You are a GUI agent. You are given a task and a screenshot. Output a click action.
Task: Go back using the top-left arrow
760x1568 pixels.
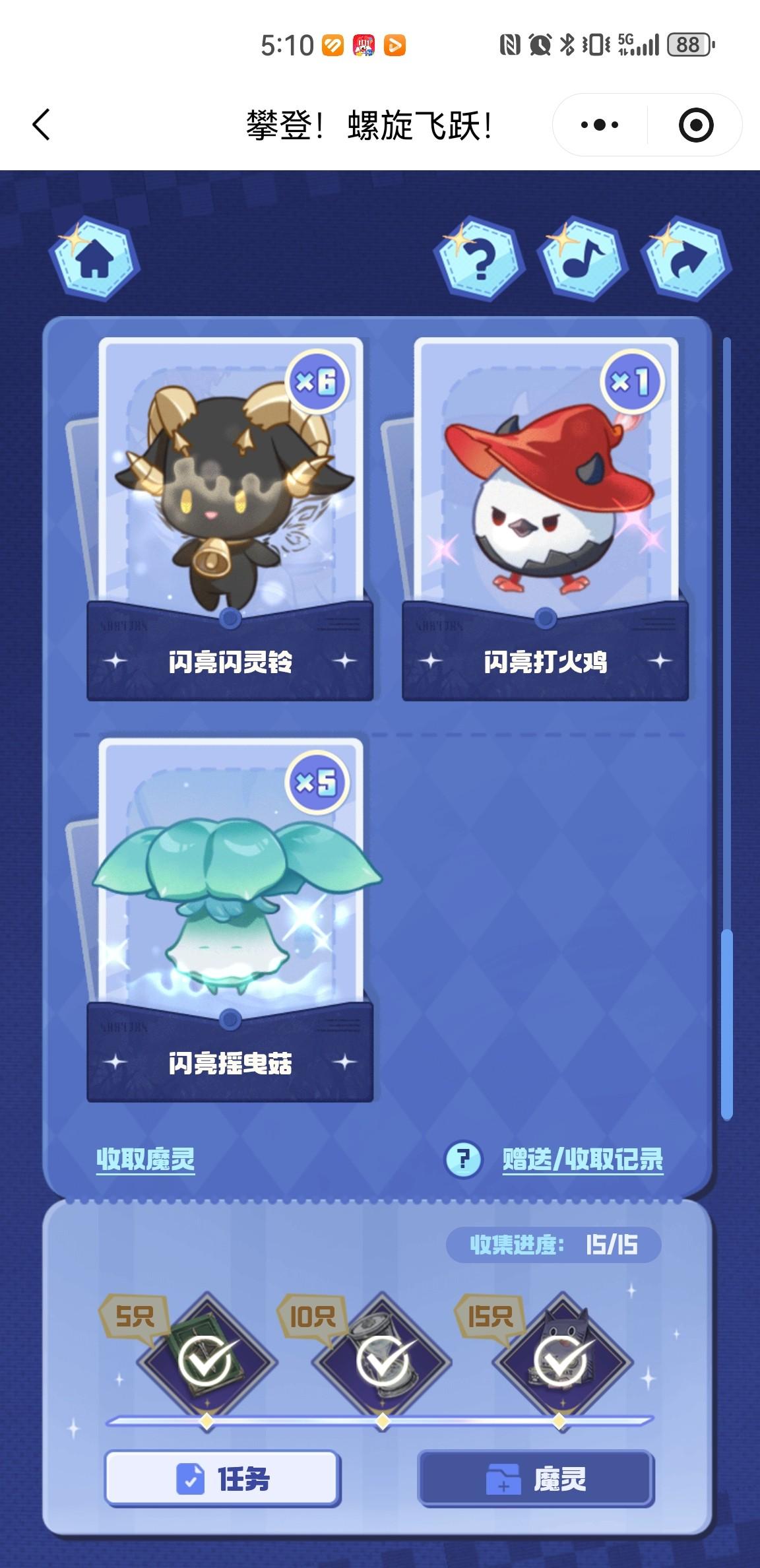pos(41,125)
